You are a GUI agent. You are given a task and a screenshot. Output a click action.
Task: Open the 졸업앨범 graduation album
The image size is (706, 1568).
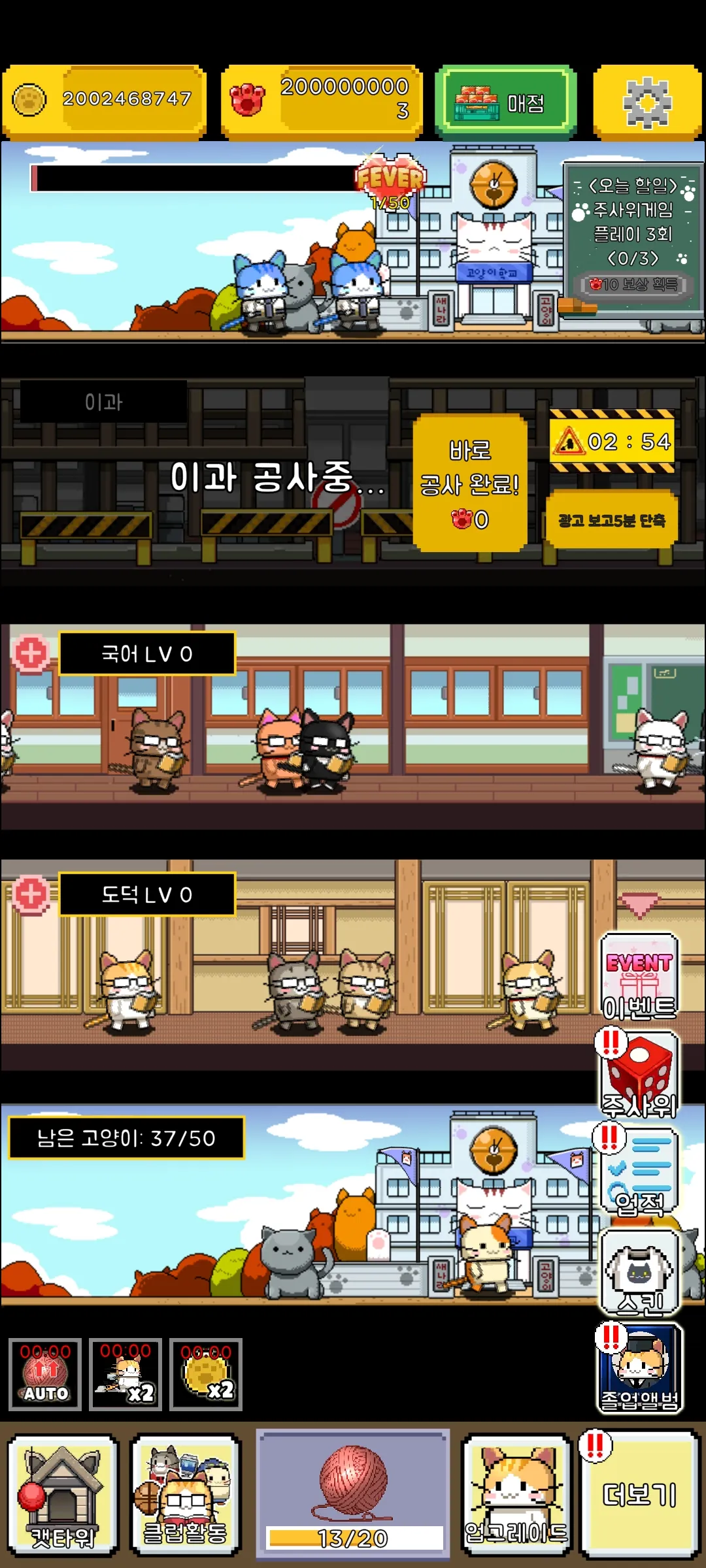point(639,1369)
